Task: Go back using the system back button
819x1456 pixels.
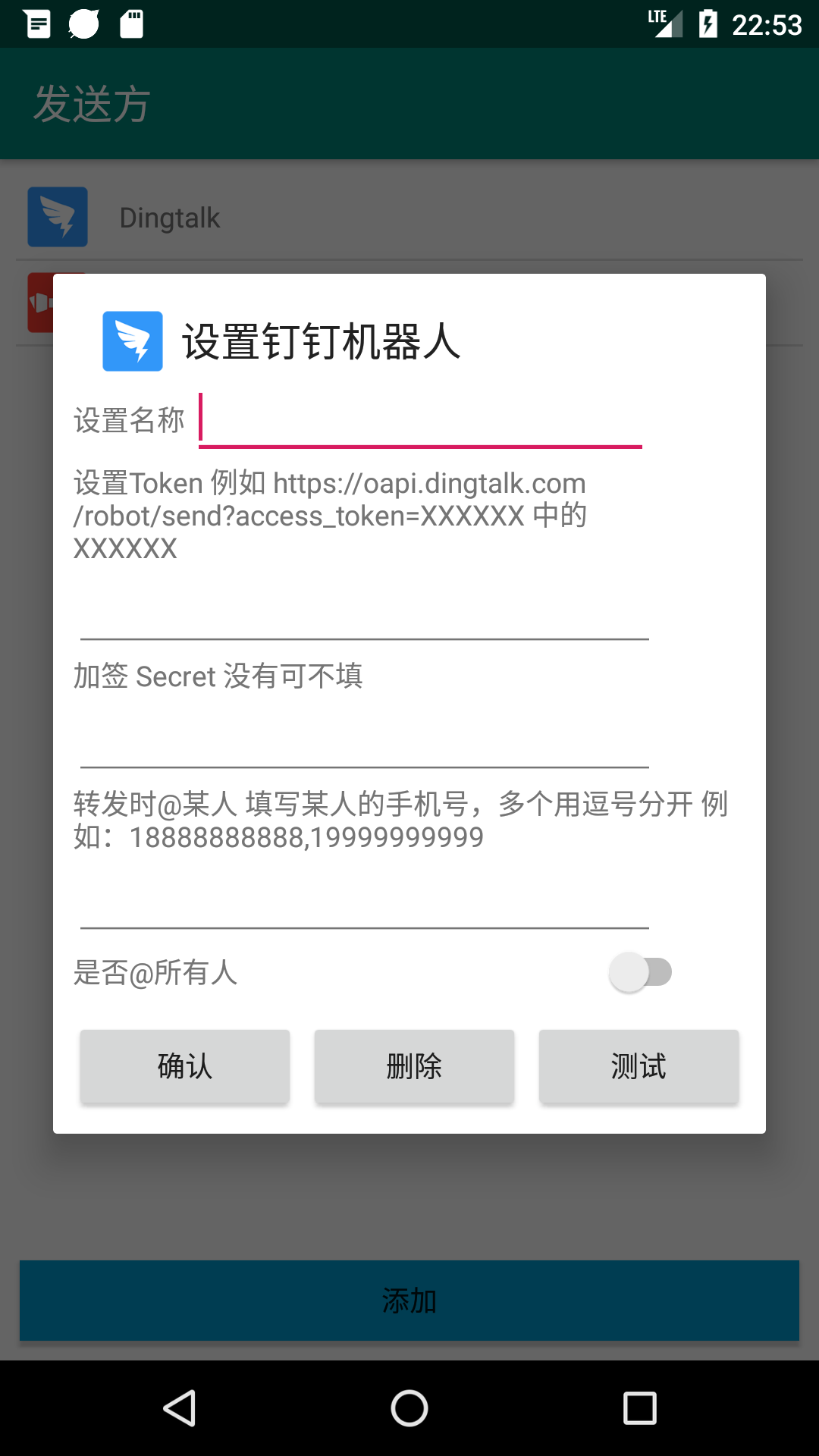Action: pos(180,1408)
